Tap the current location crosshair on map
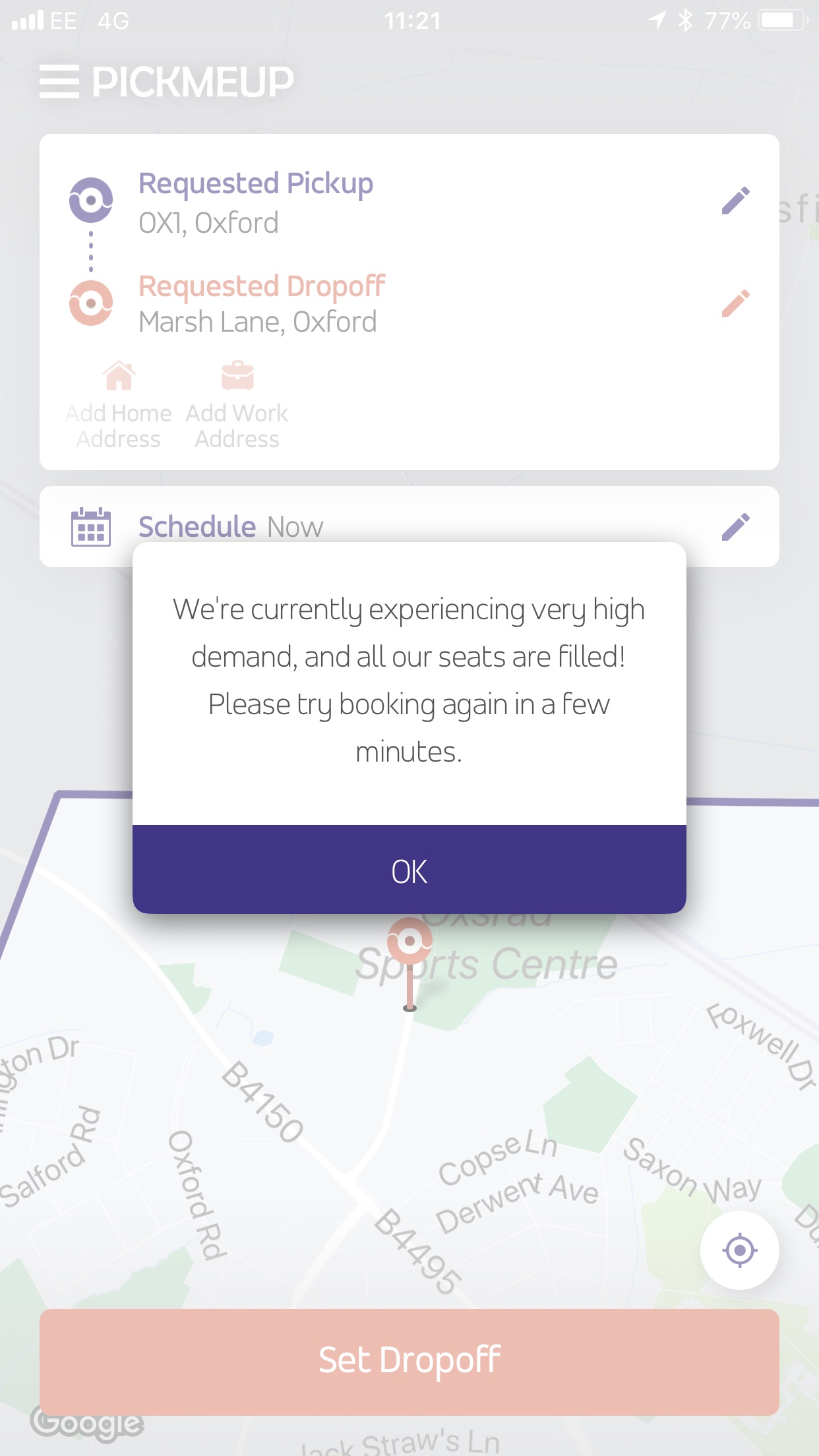The height and width of the screenshot is (1456, 819). pos(740,1248)
